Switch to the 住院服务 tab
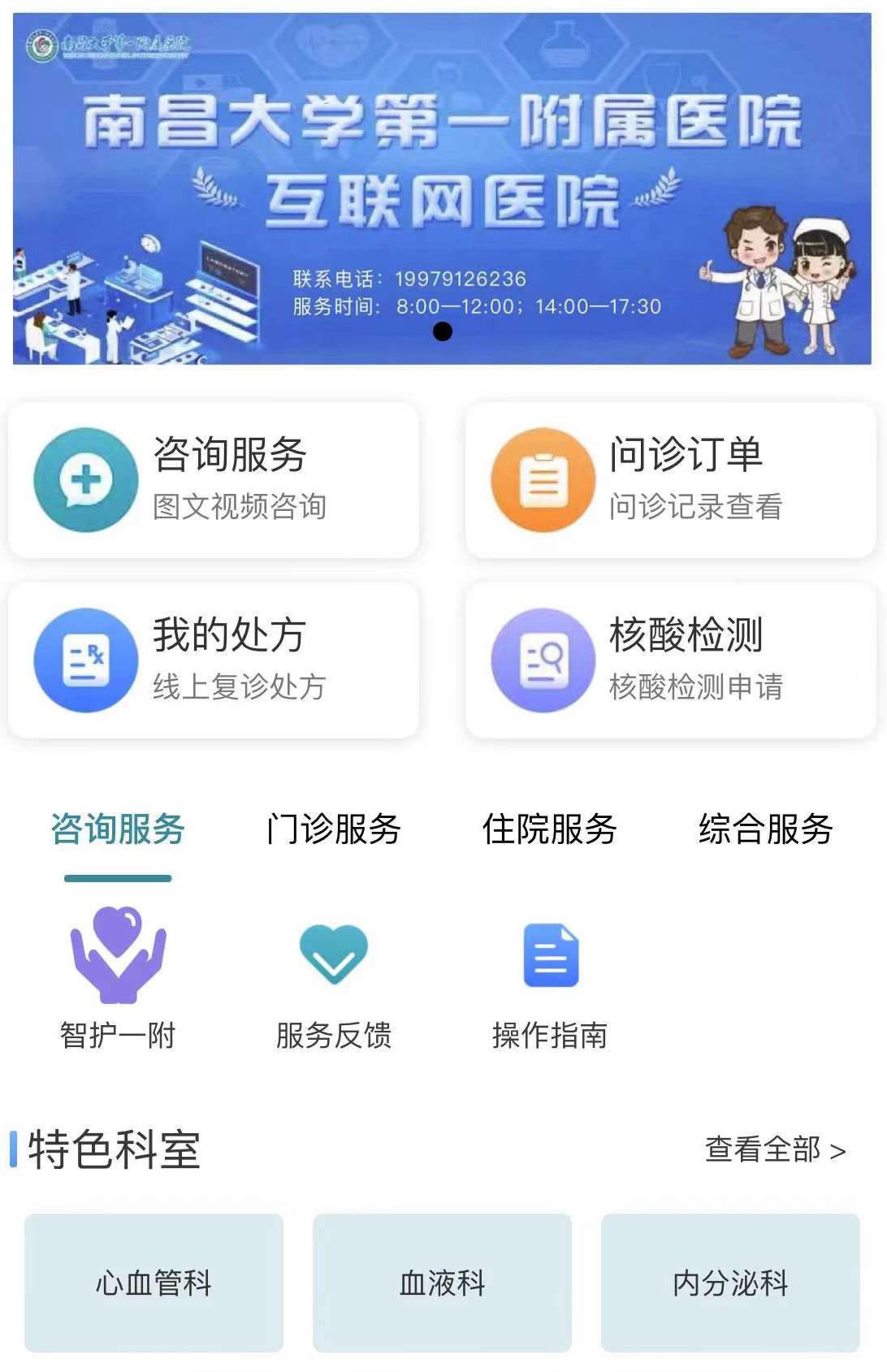 [555, 828]
